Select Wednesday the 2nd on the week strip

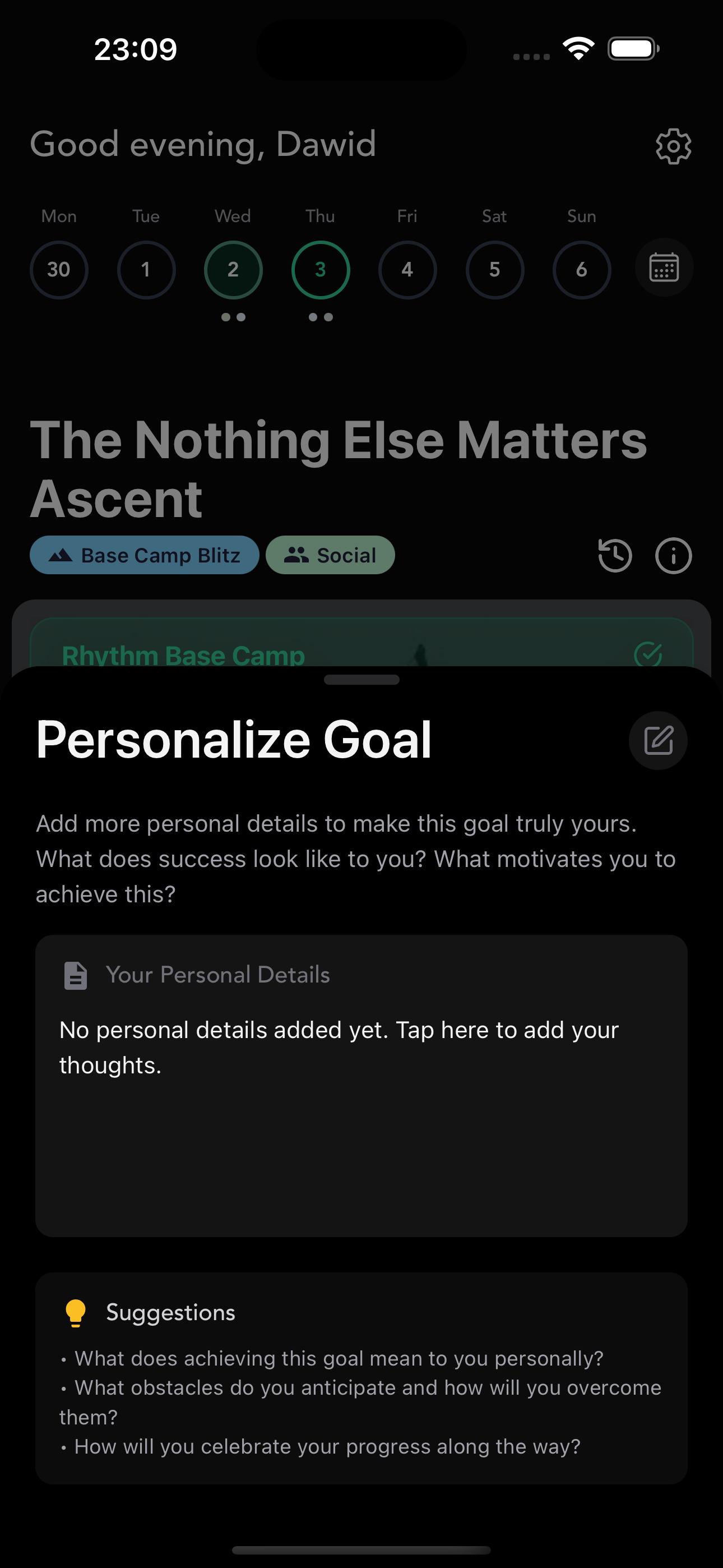point(233,270)
